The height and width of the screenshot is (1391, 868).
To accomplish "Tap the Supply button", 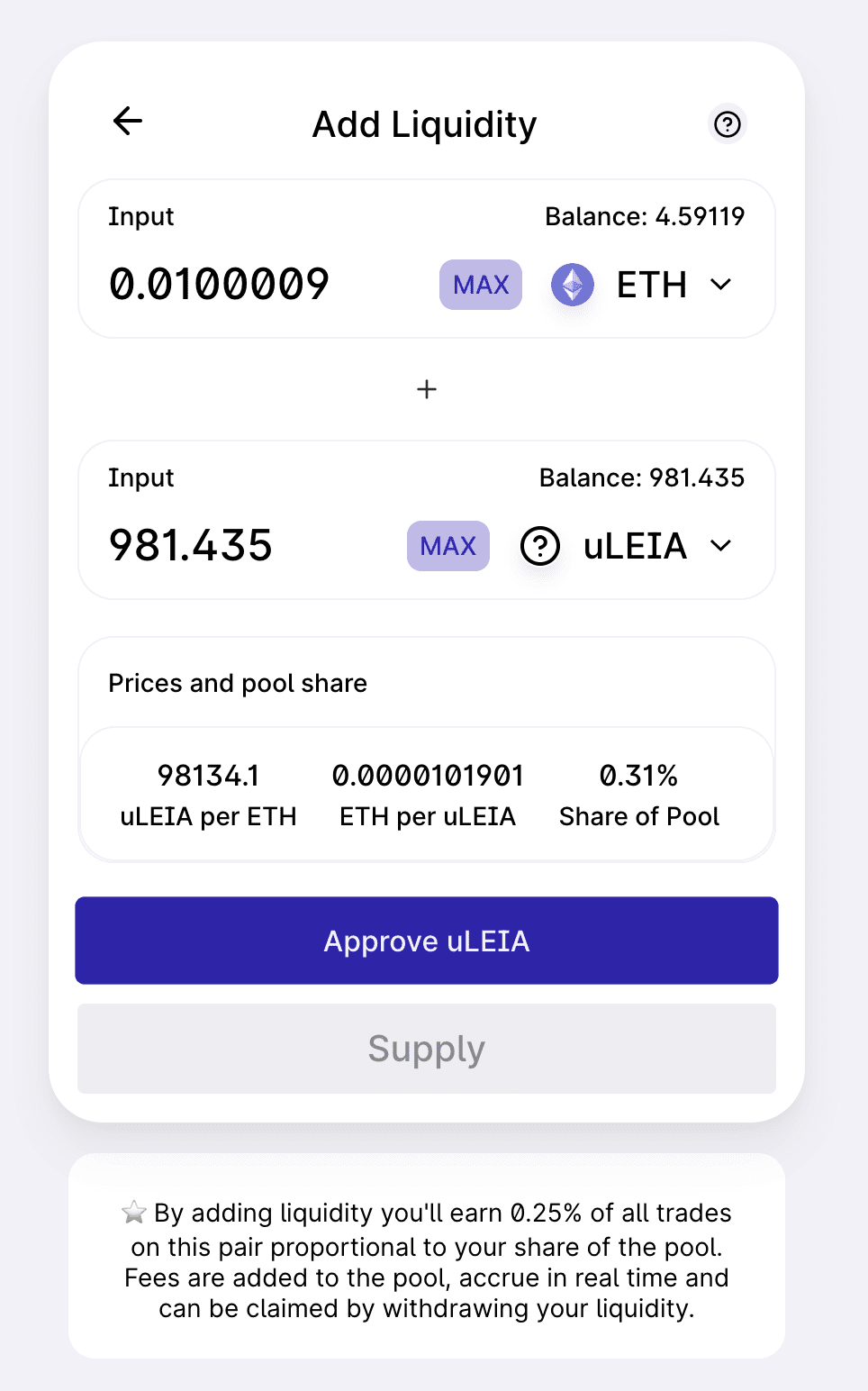I will (427, 1049).
